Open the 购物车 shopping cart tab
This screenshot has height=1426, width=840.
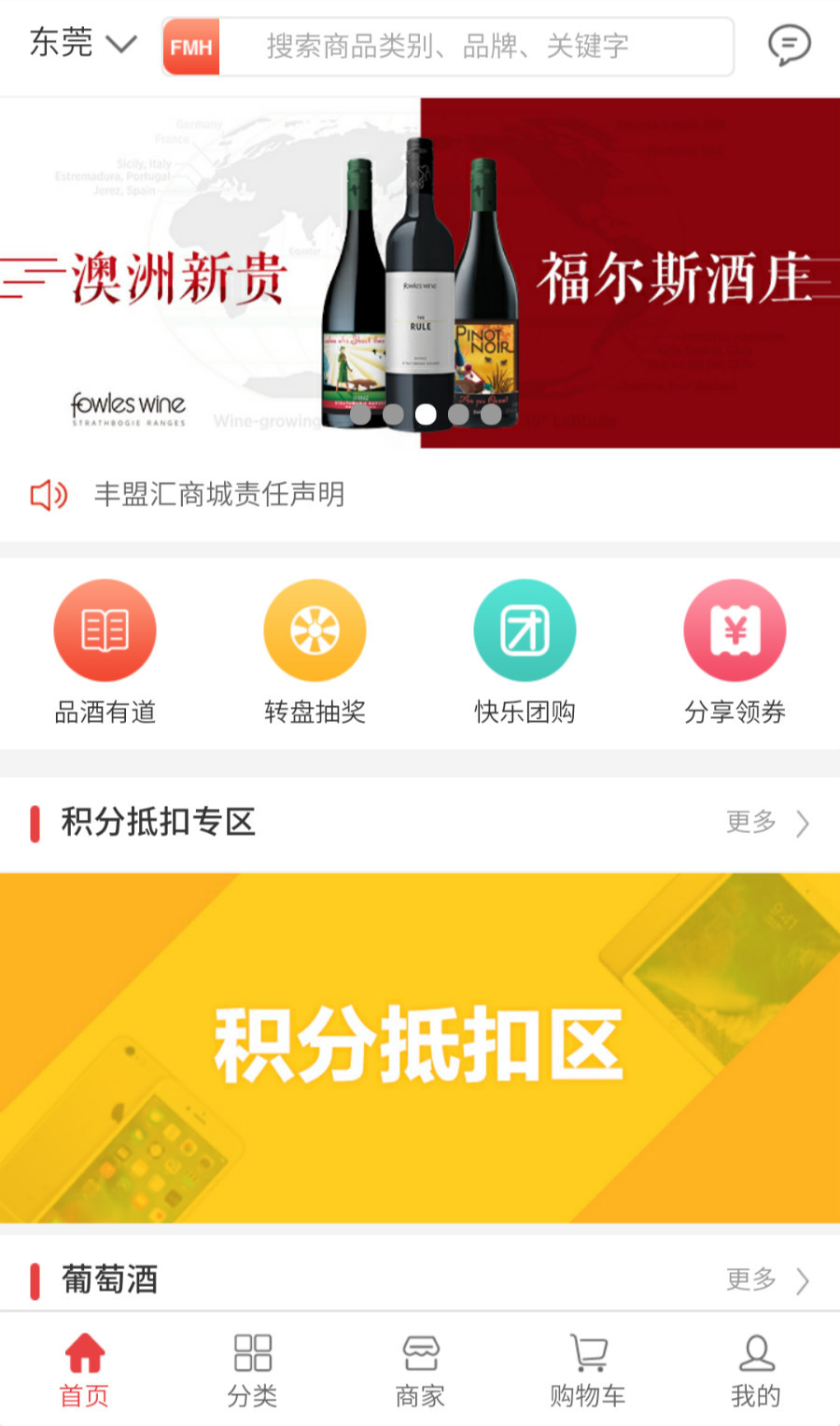588,1370
